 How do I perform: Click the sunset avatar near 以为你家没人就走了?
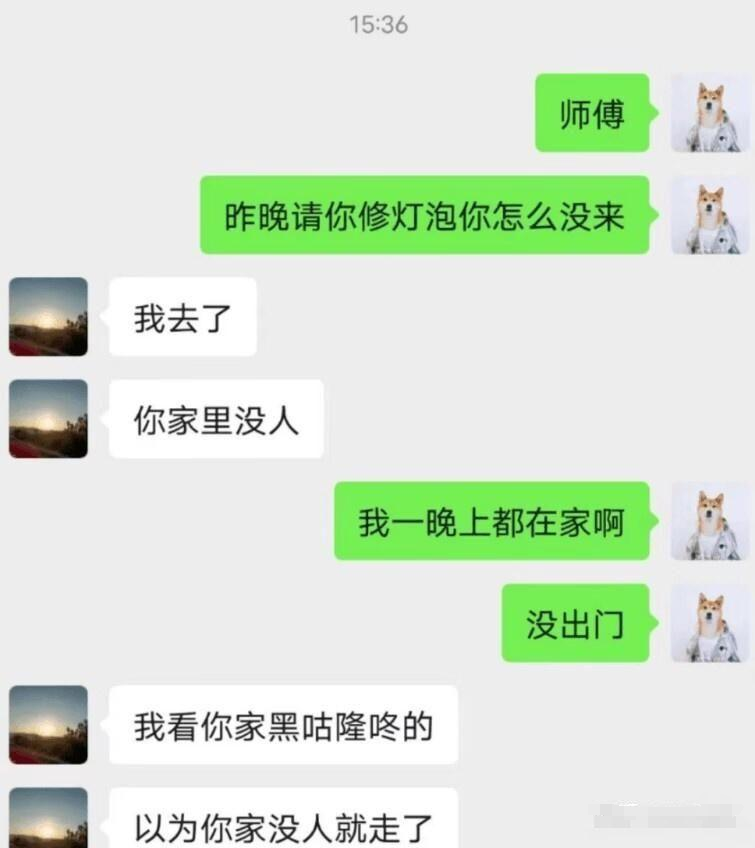[47, 820]
